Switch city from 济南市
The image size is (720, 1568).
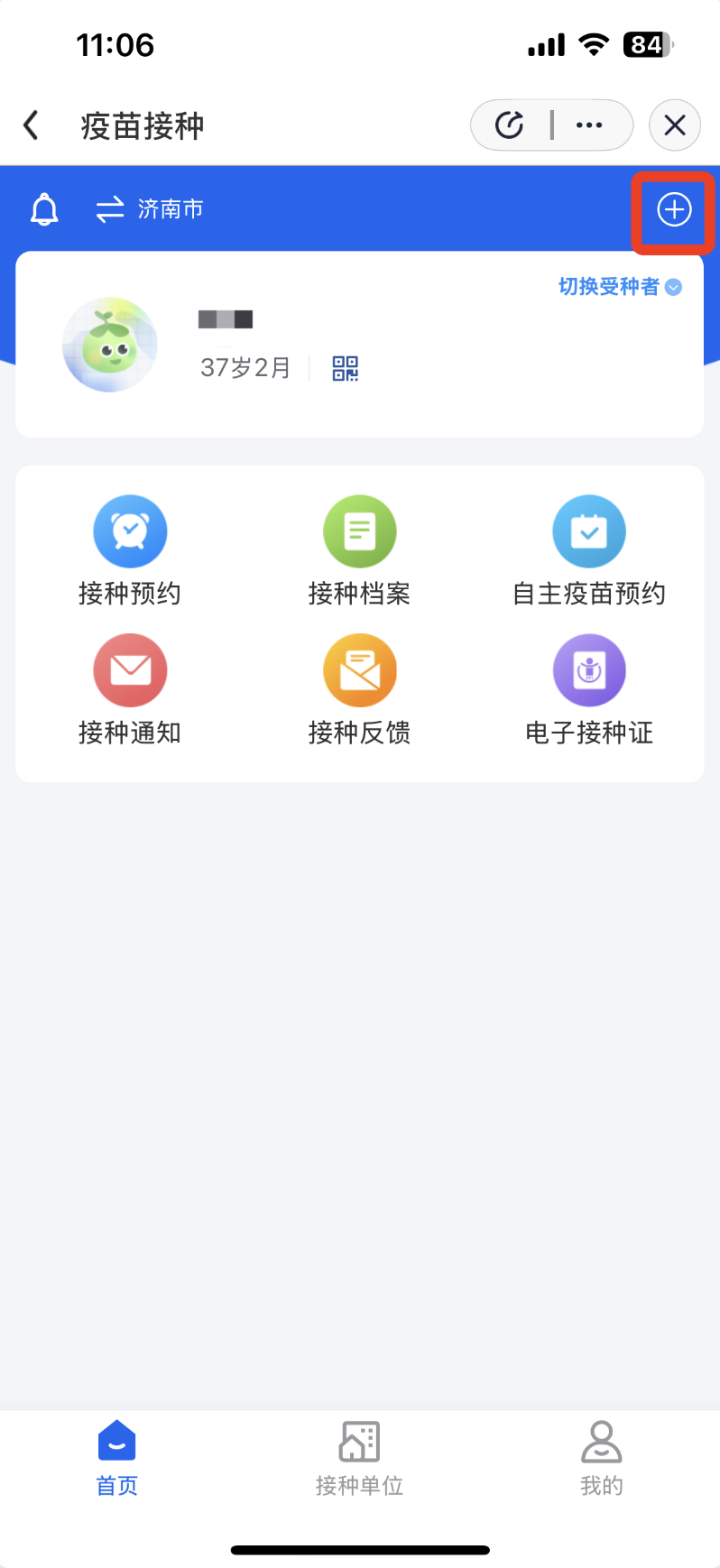[x=150, y=210]
